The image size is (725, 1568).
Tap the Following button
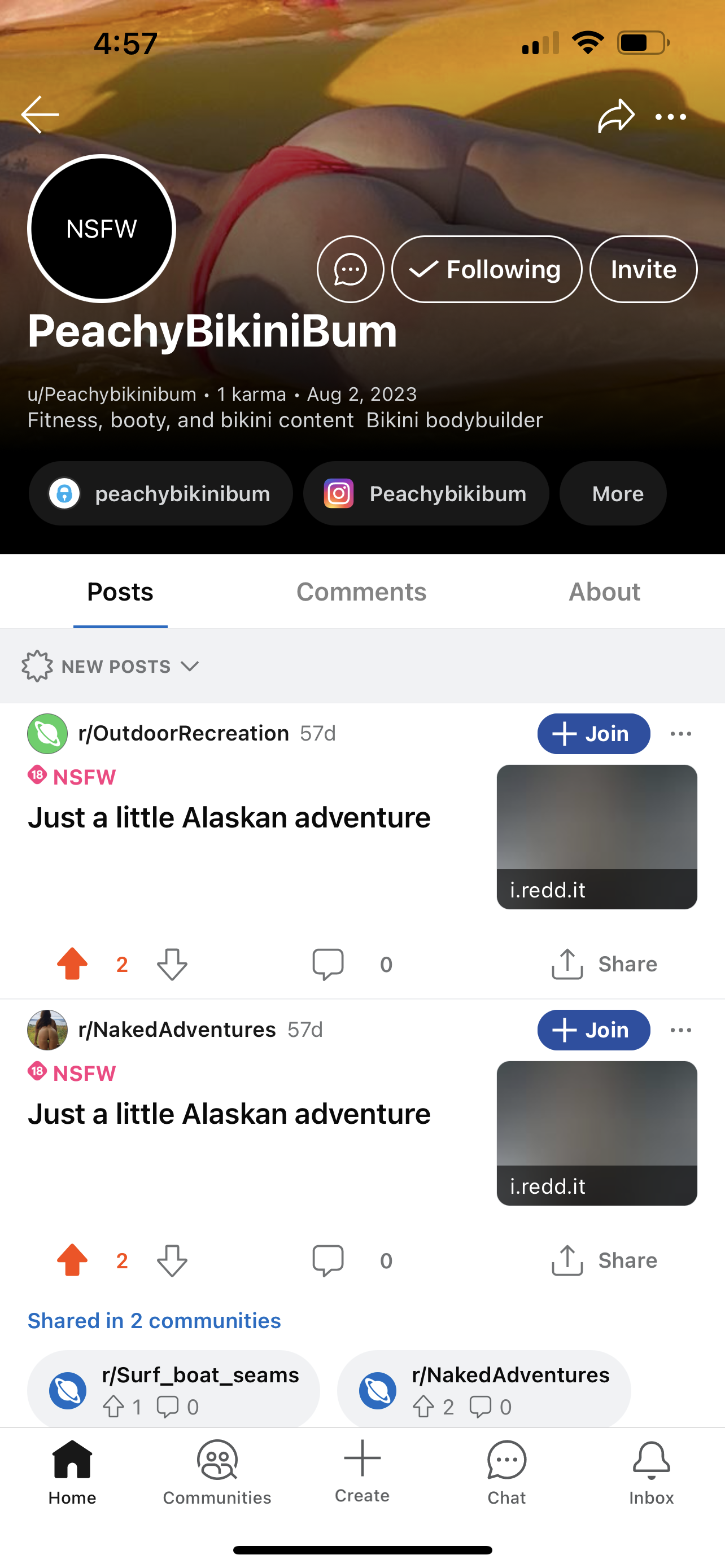click(x=486, y=269)
